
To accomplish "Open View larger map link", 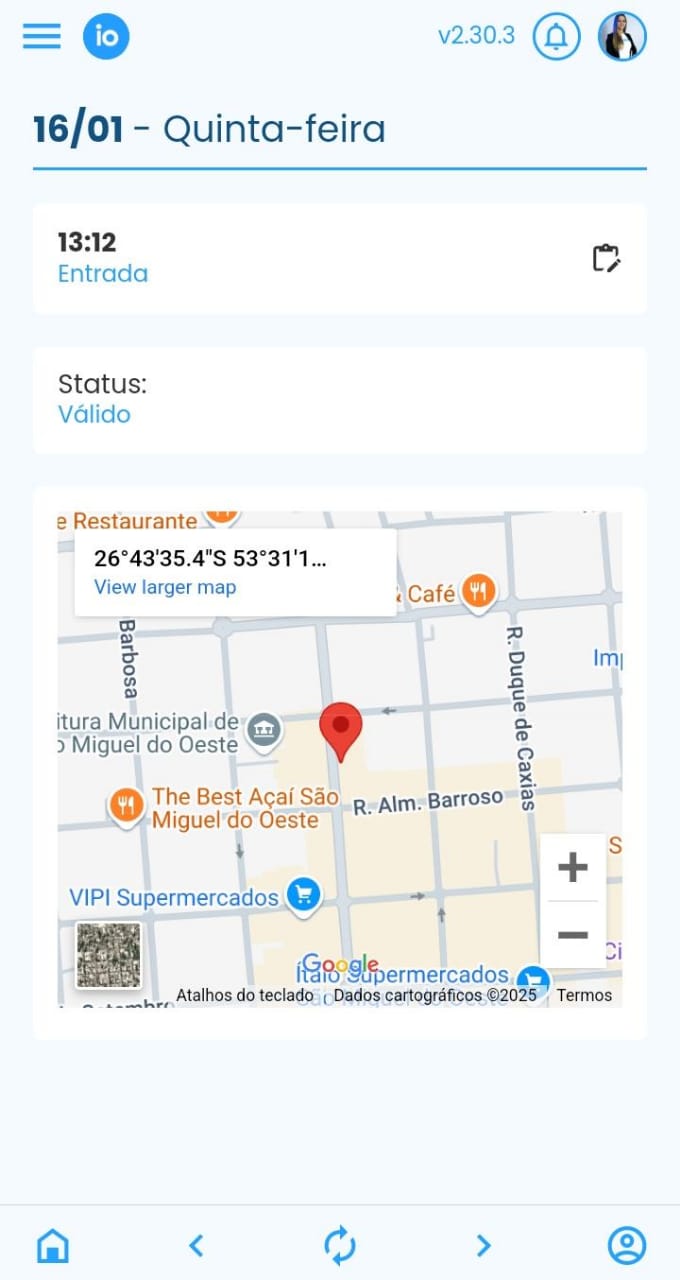I will [x=165, y=587].
